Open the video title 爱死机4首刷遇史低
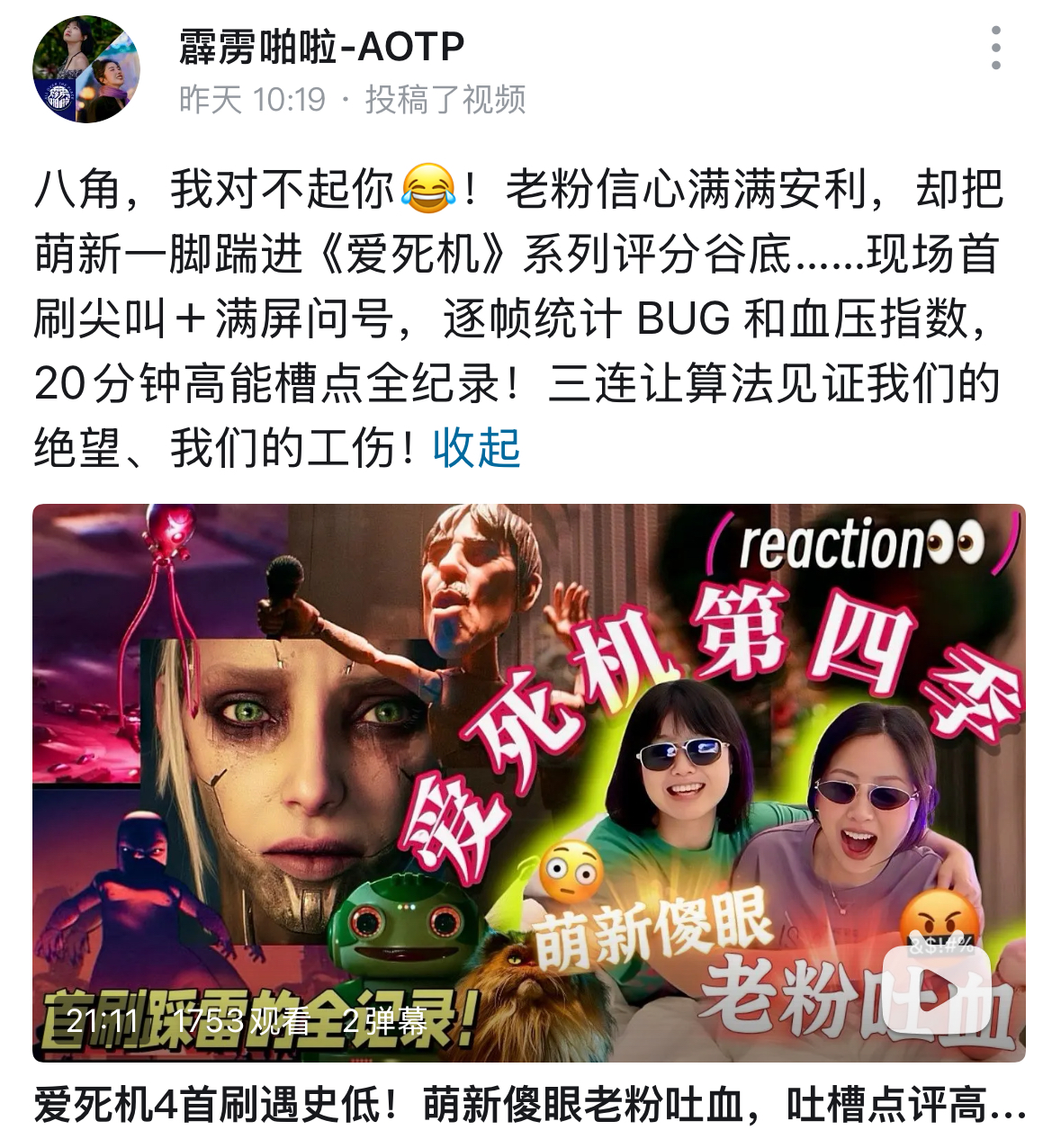Viewport: 1061px width, 1148px height. pos(529,1105)
